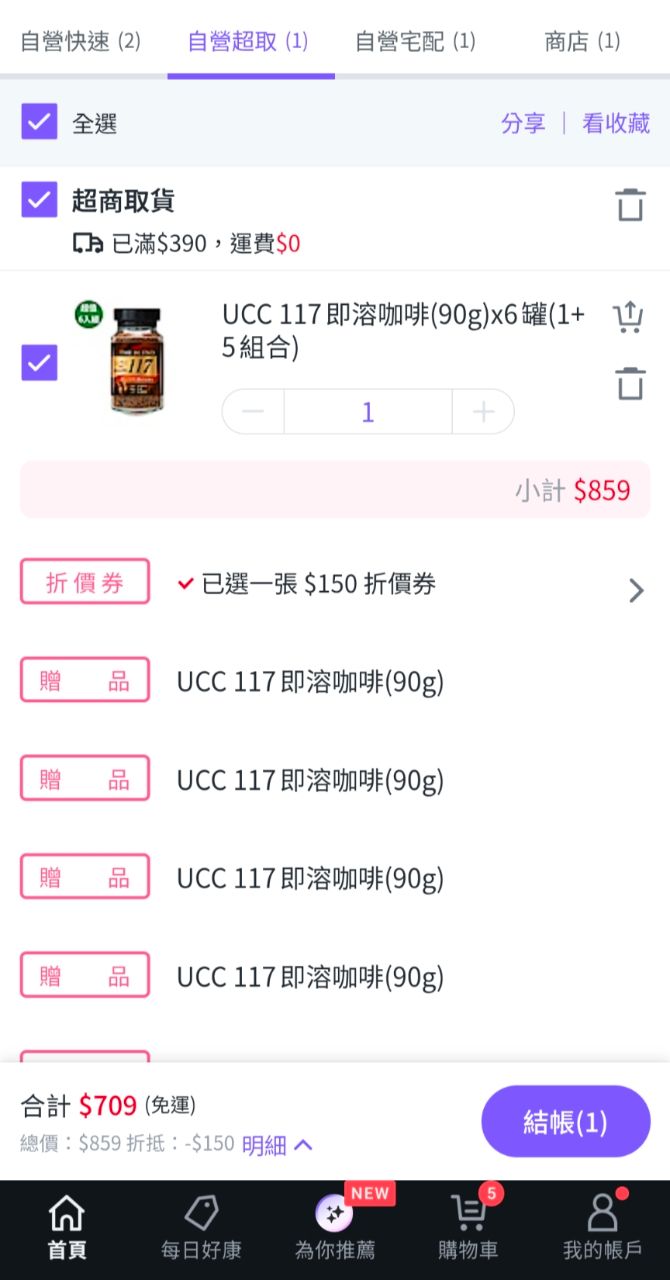Open 我的帳戶 account tab
This screenshot has height=1280, width=670.
pos(602,1228)
